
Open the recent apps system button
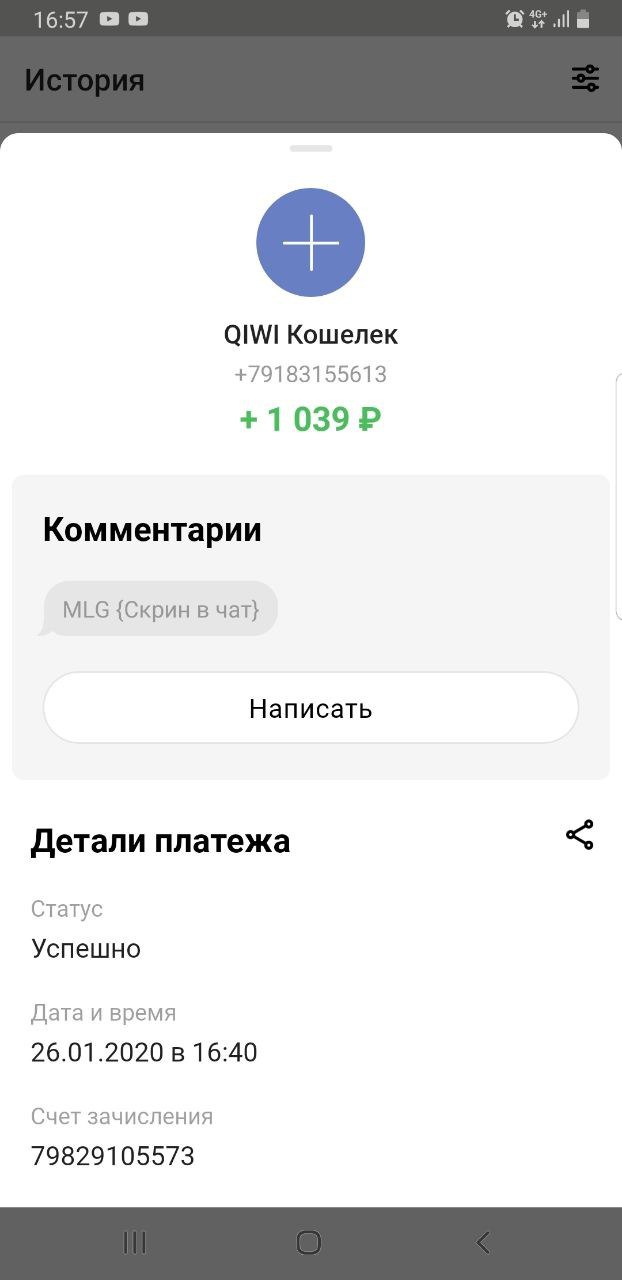tap(134, 1242)
